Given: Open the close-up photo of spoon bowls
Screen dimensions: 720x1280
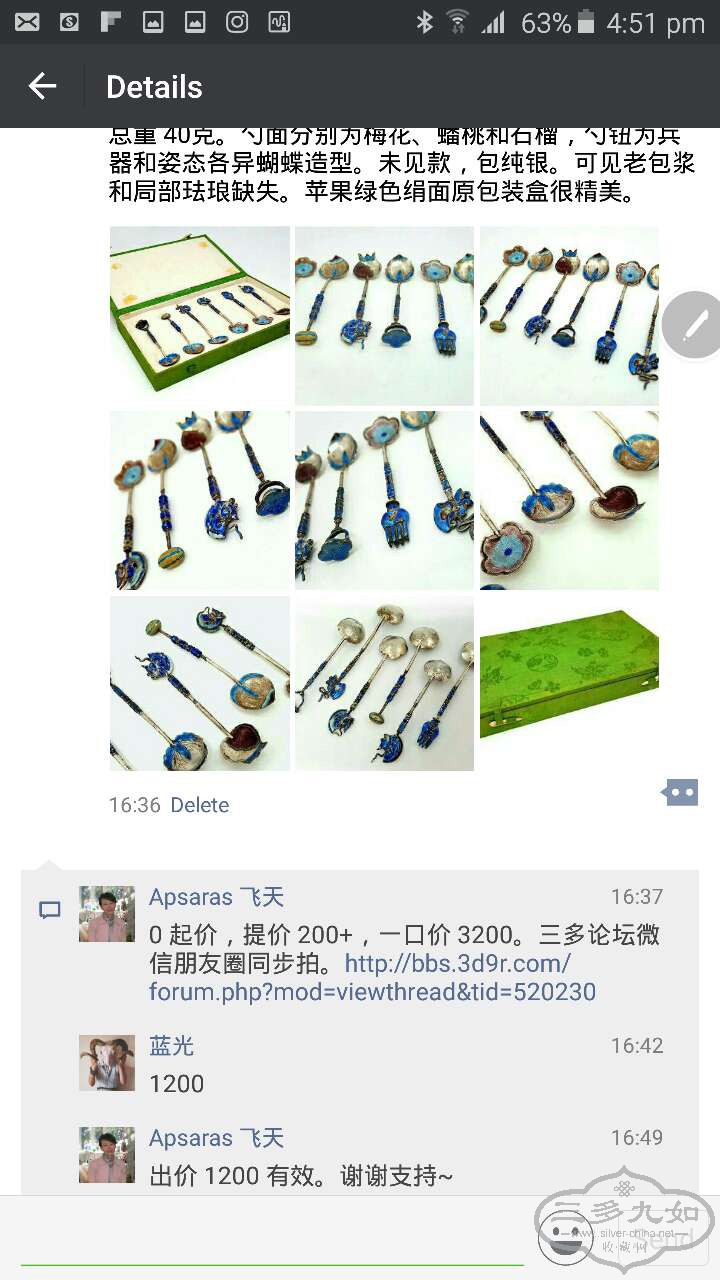Looking at the screenshot, I should [x=569, y=500].
